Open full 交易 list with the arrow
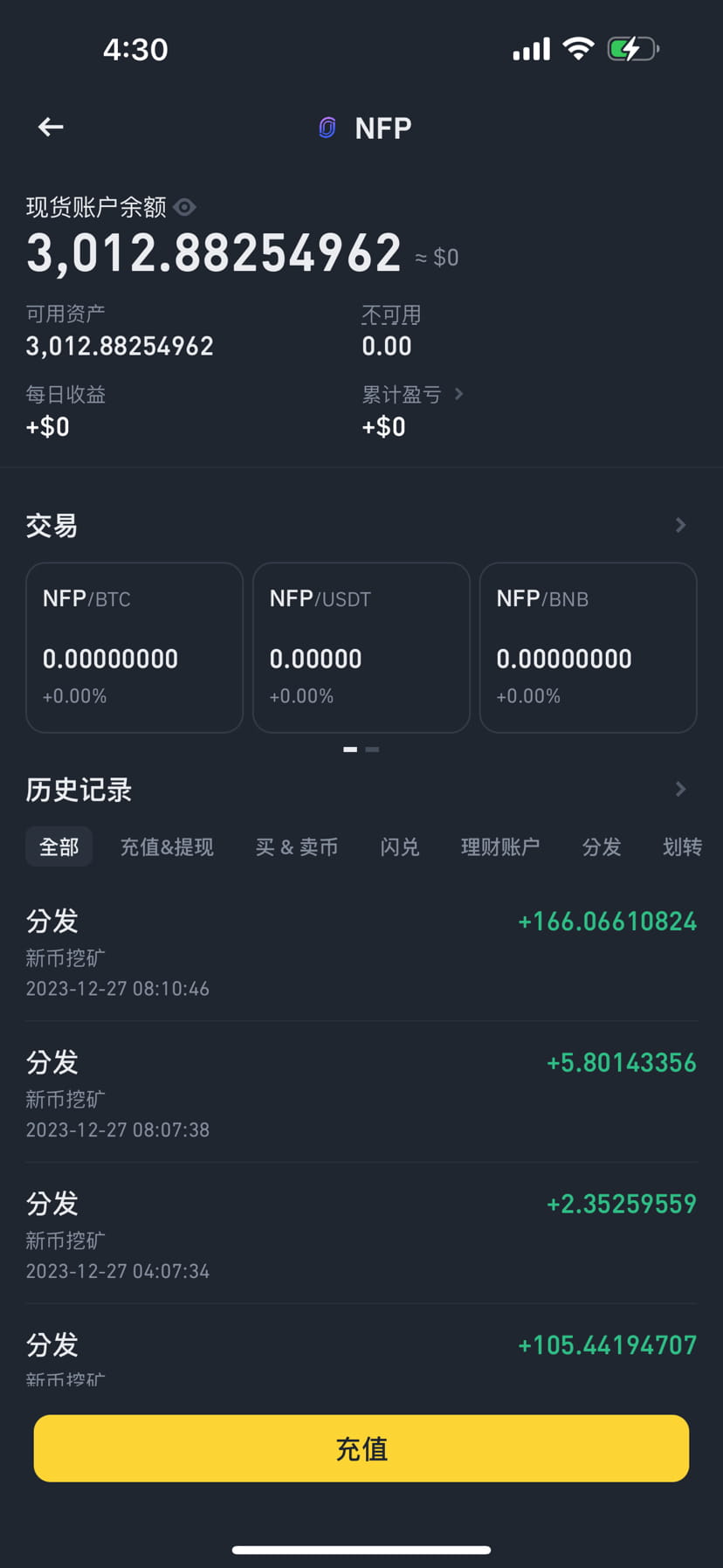 [x=680, y=524]
